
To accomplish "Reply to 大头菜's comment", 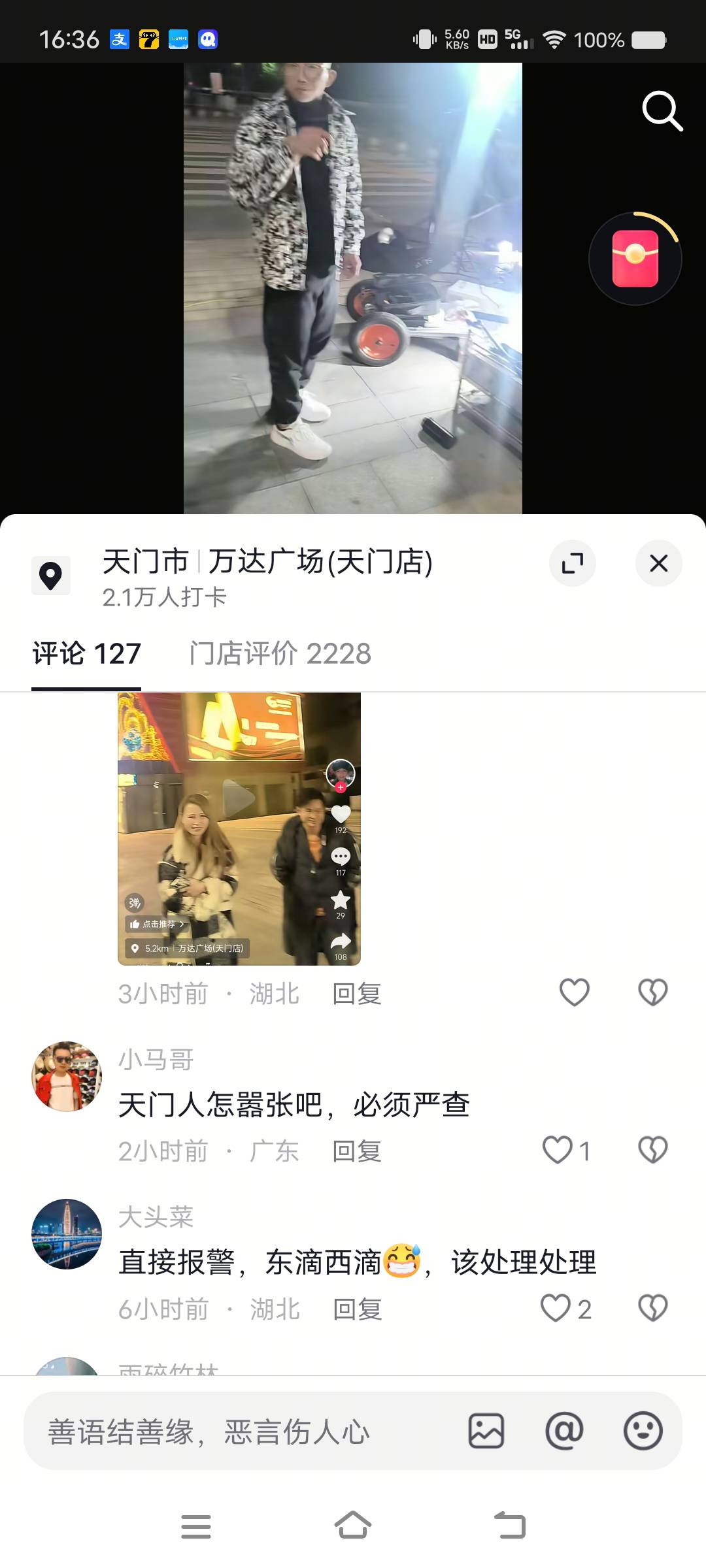I will pyautogui.click(x=357, y=1309).
